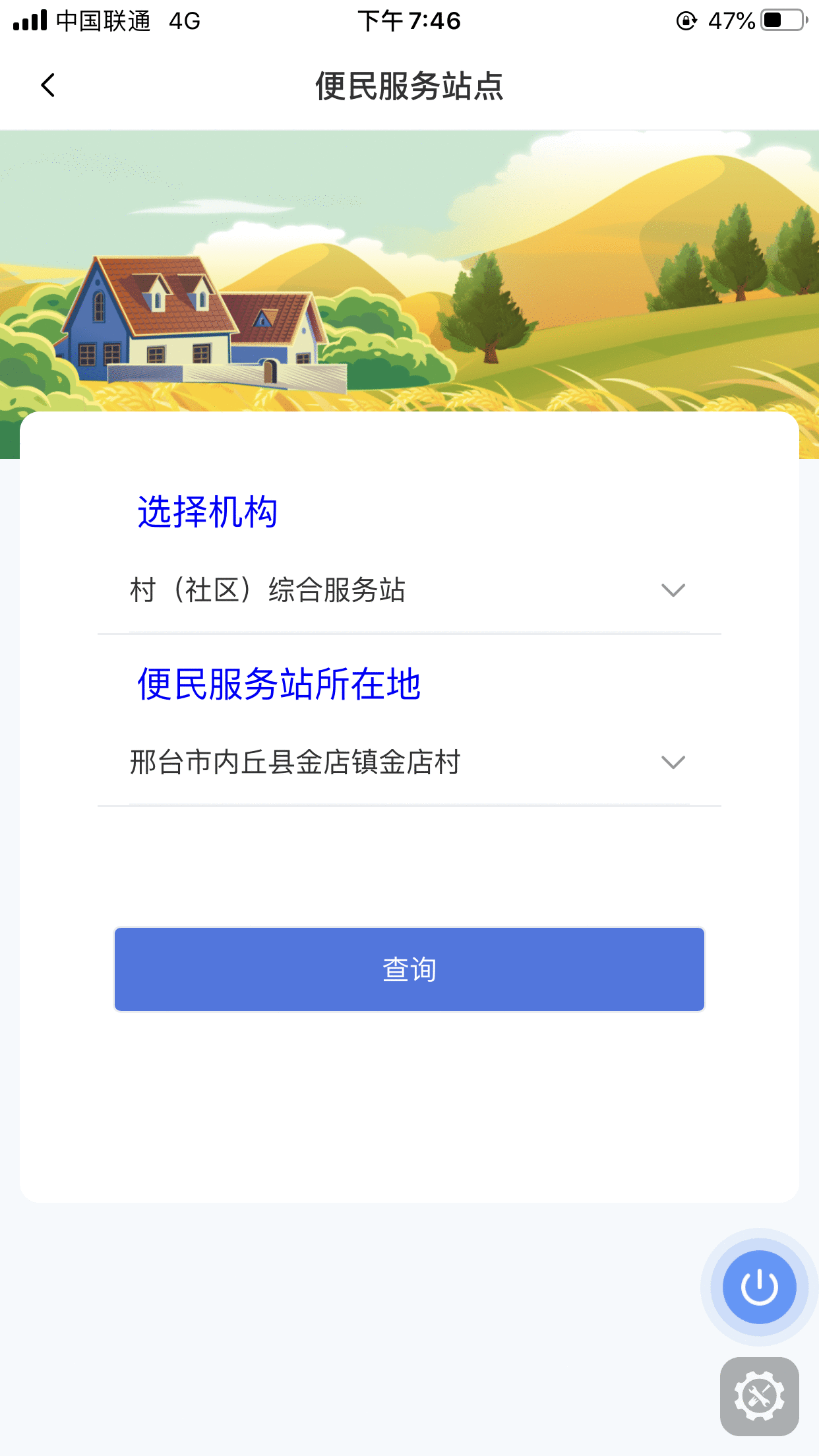Tap the orientation lock icon in status bar

pos(687,20)
